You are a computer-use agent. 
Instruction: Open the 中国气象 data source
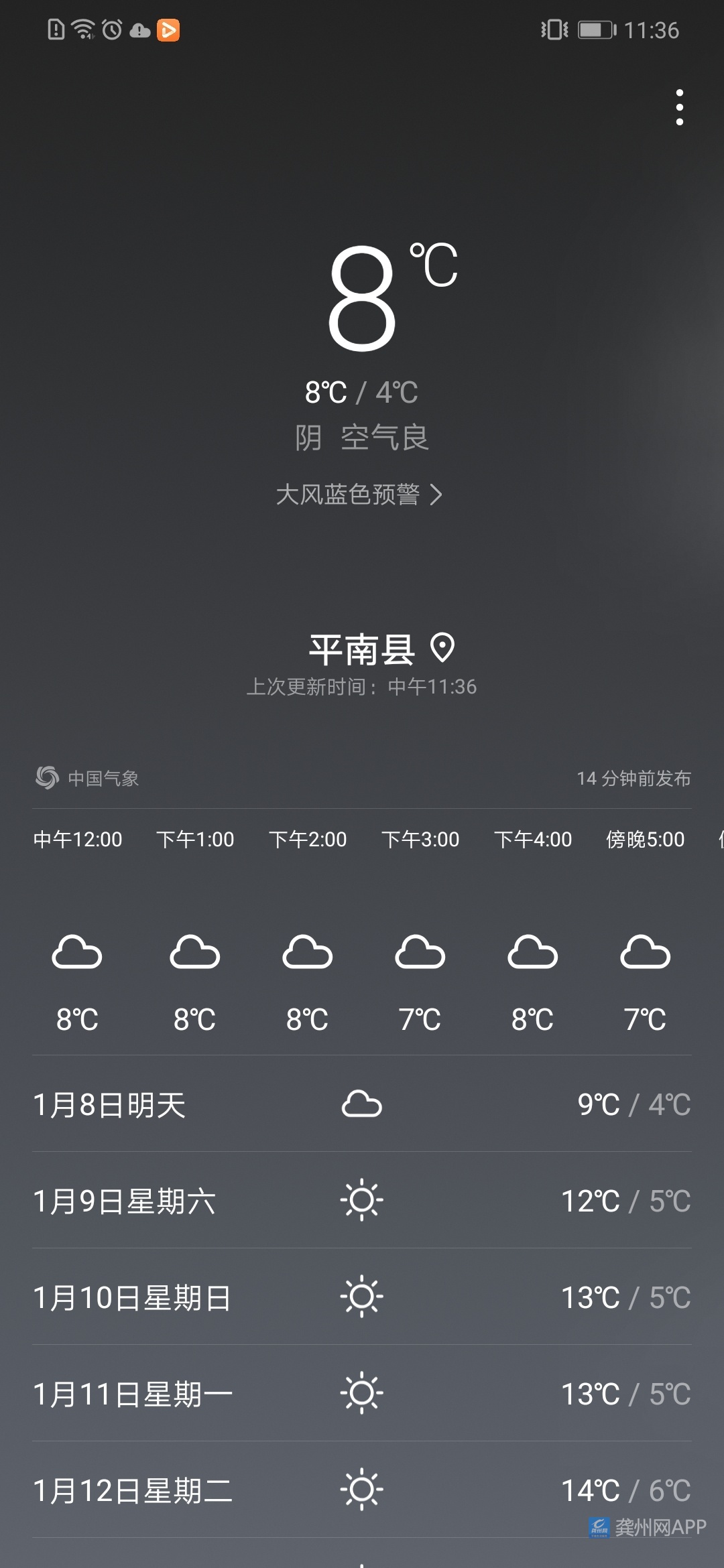pos(87,778)
